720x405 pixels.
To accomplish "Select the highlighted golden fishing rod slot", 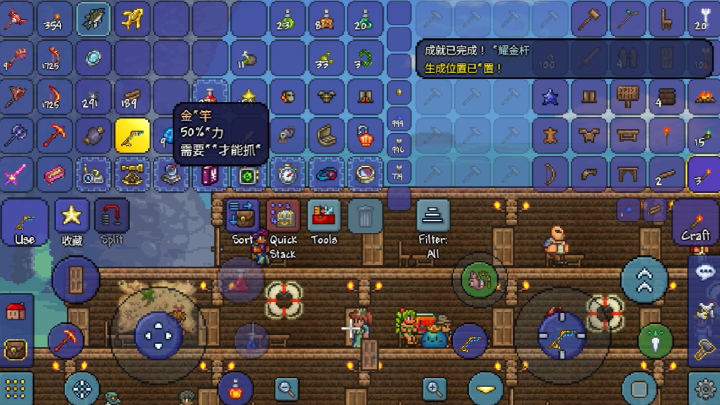I will [x=132, y=136].
